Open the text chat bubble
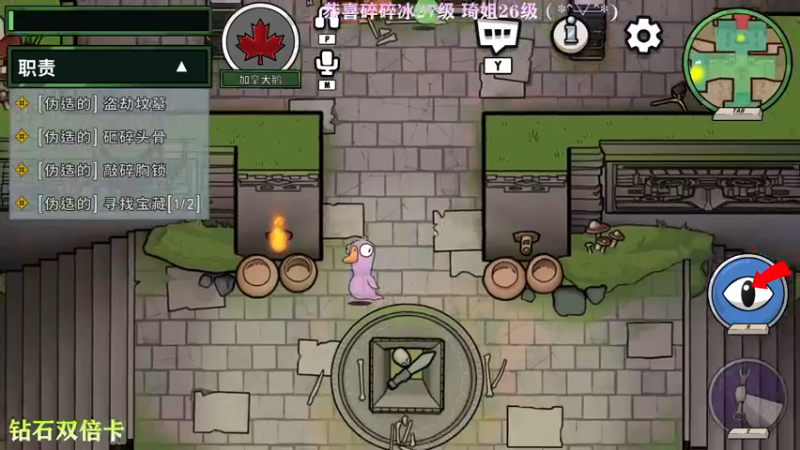Screen dimensions: 800x450 [497, 37]
